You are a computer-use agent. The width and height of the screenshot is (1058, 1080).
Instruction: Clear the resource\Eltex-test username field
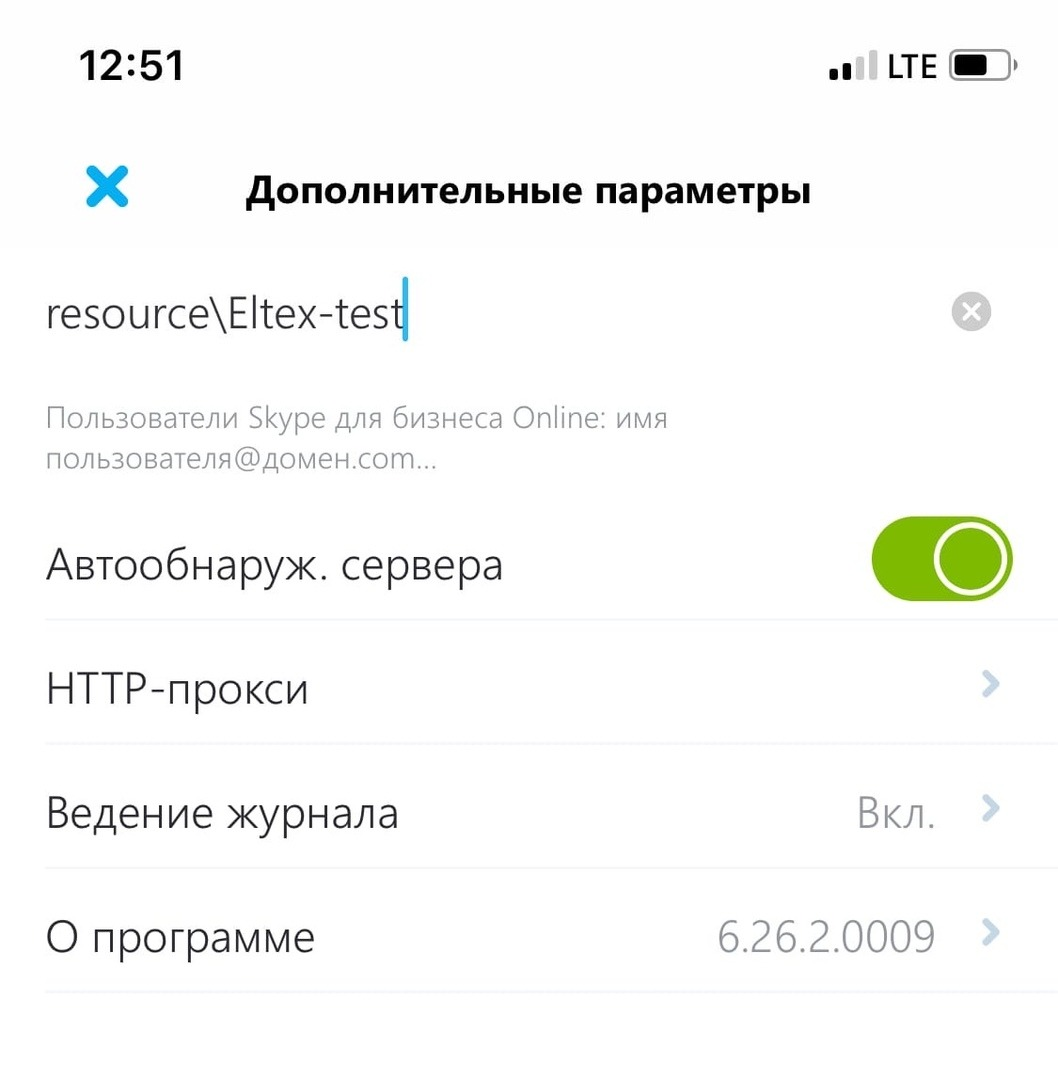[970, 313]
